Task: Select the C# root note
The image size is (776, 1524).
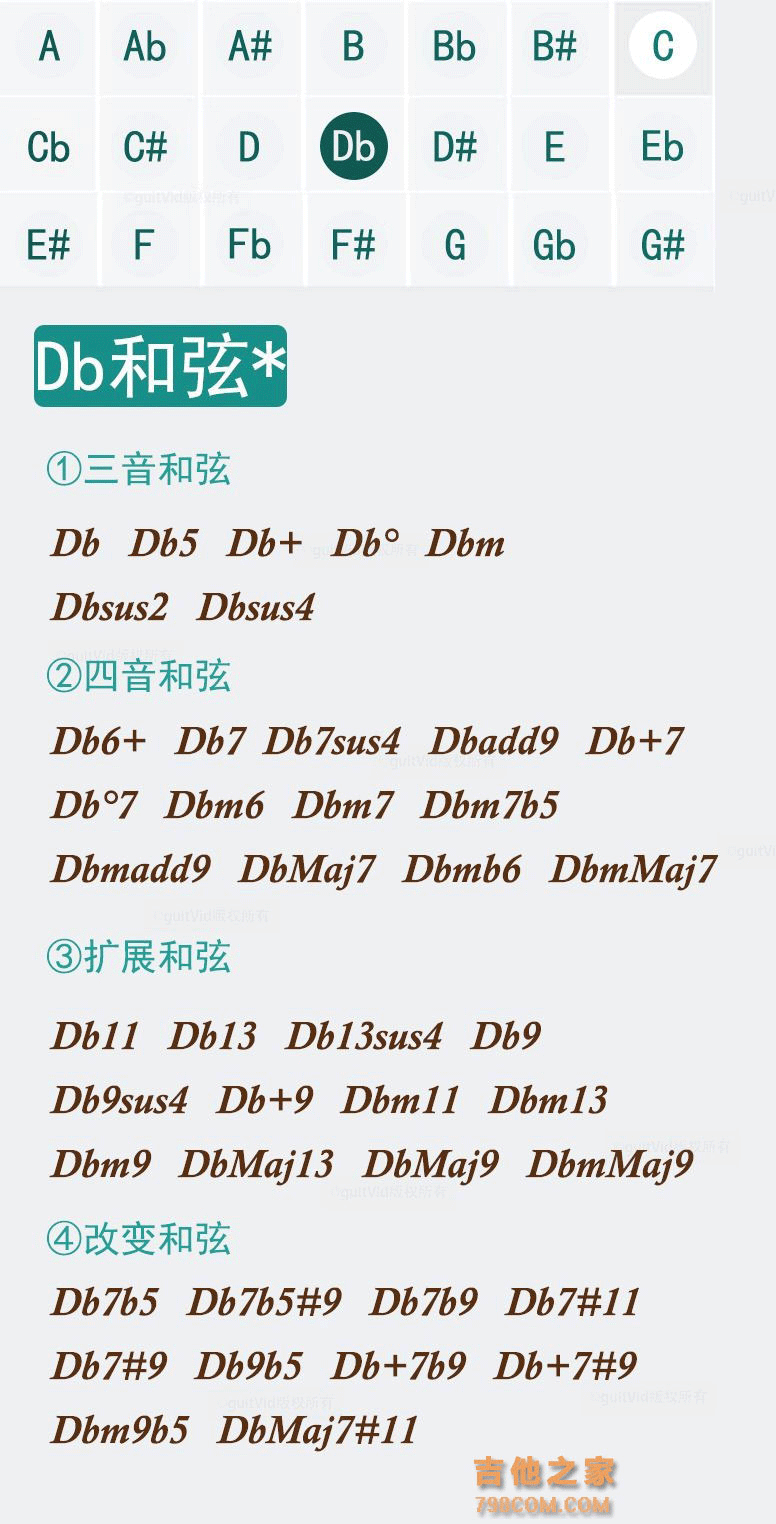Action: click(145, 147)
